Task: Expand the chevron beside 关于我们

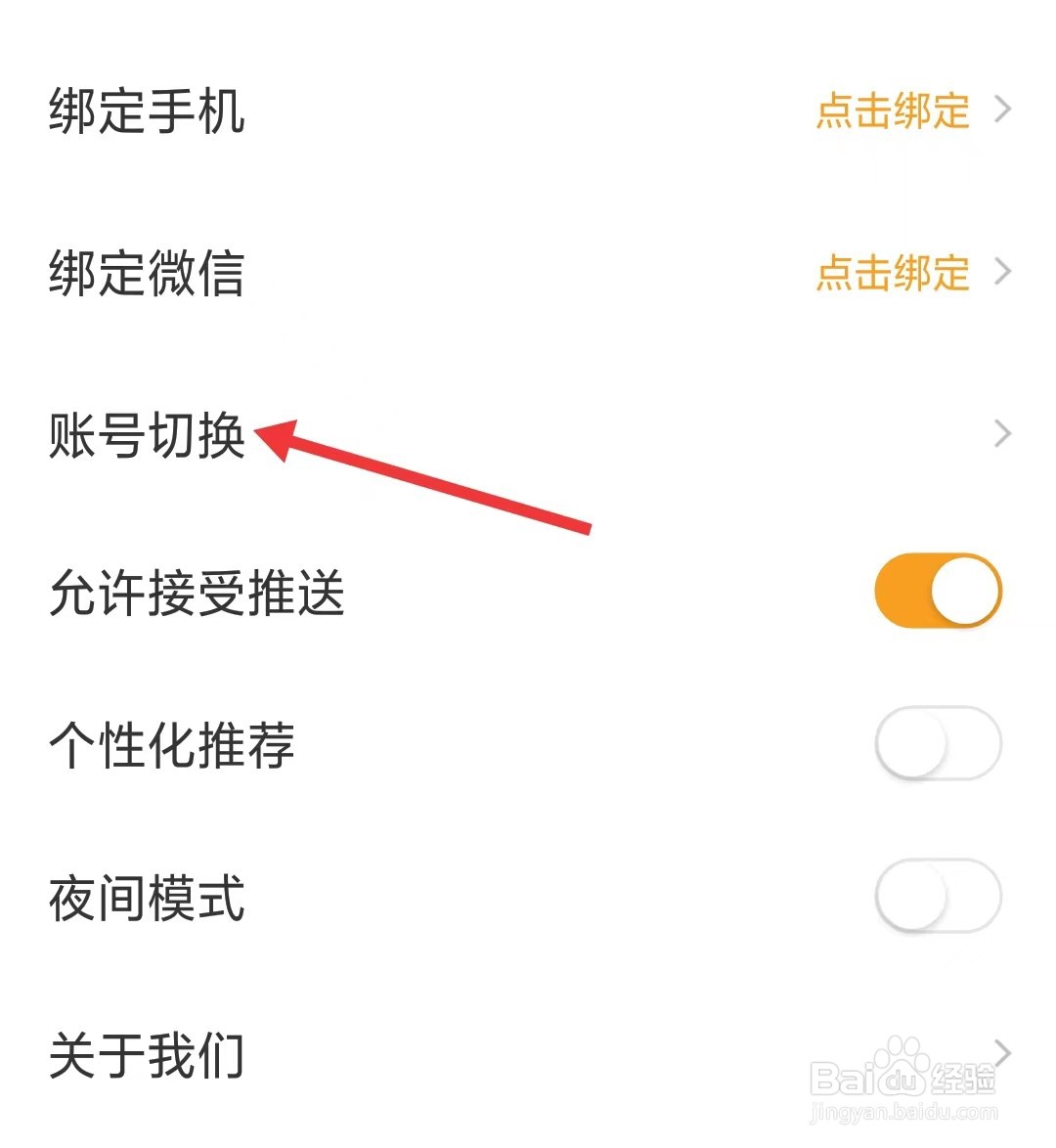Action: pos(1001,1054)
